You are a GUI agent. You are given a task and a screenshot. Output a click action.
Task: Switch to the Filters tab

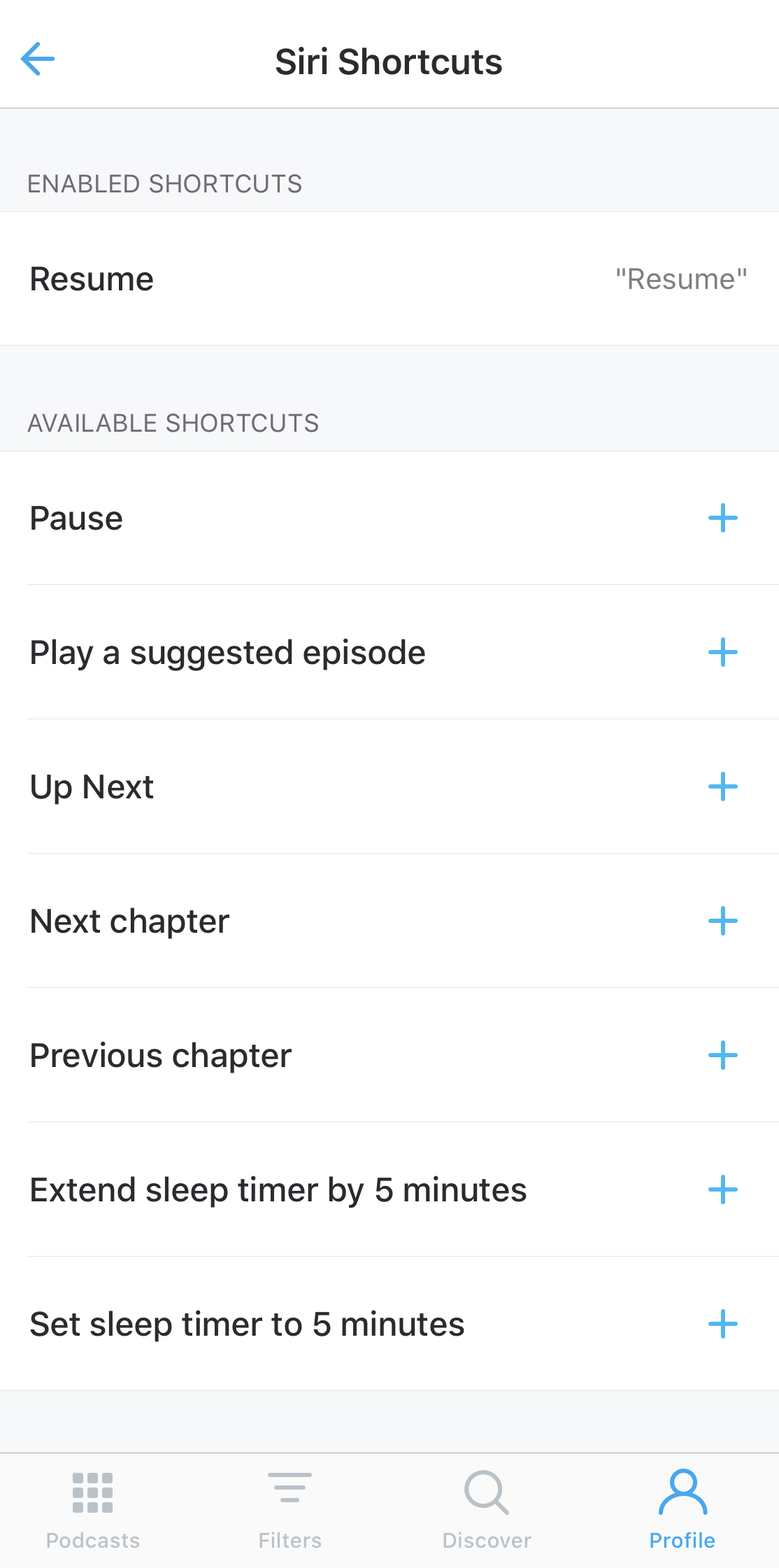290,1510
